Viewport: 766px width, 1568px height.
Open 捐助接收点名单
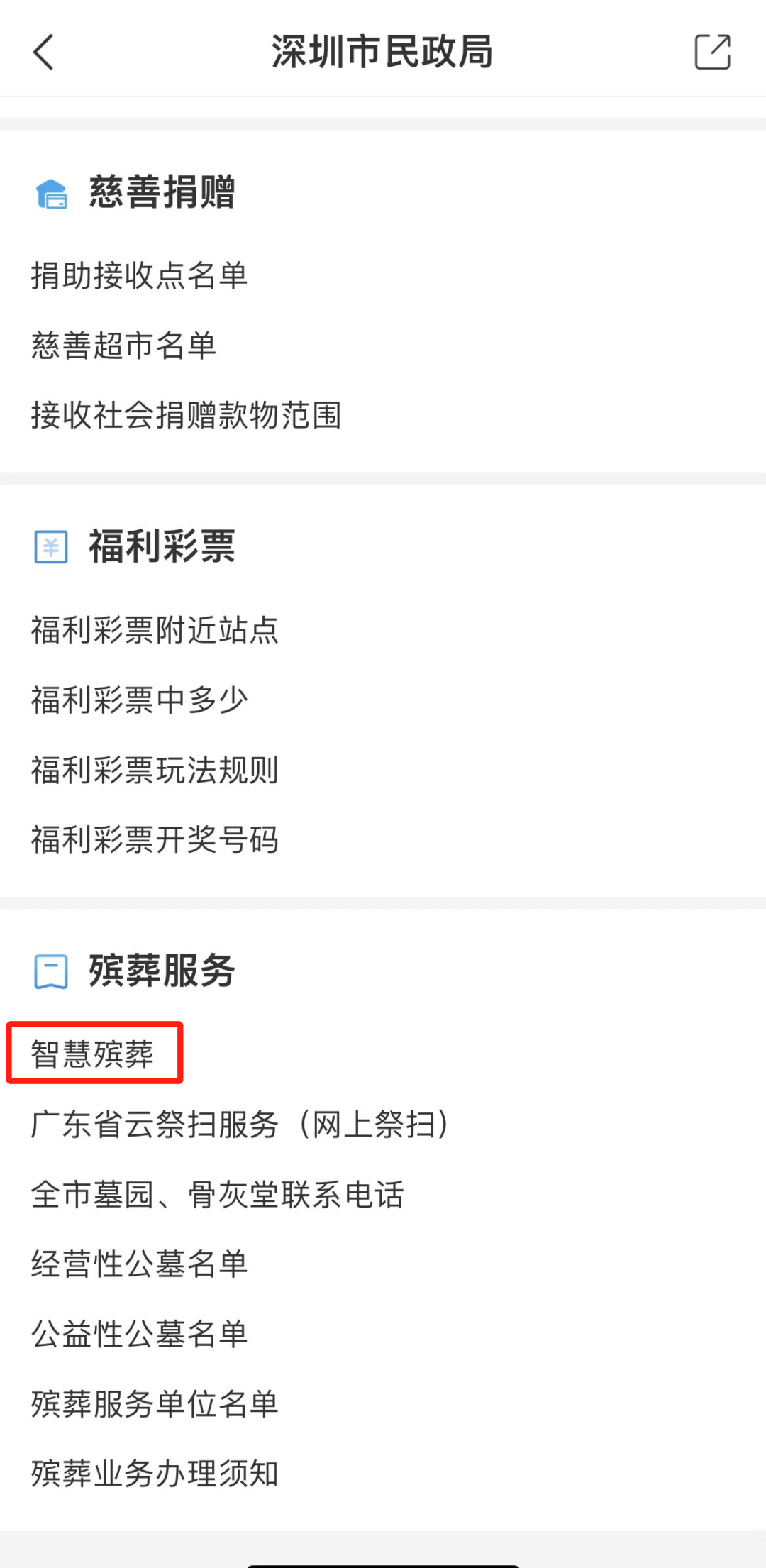[139, 275]
